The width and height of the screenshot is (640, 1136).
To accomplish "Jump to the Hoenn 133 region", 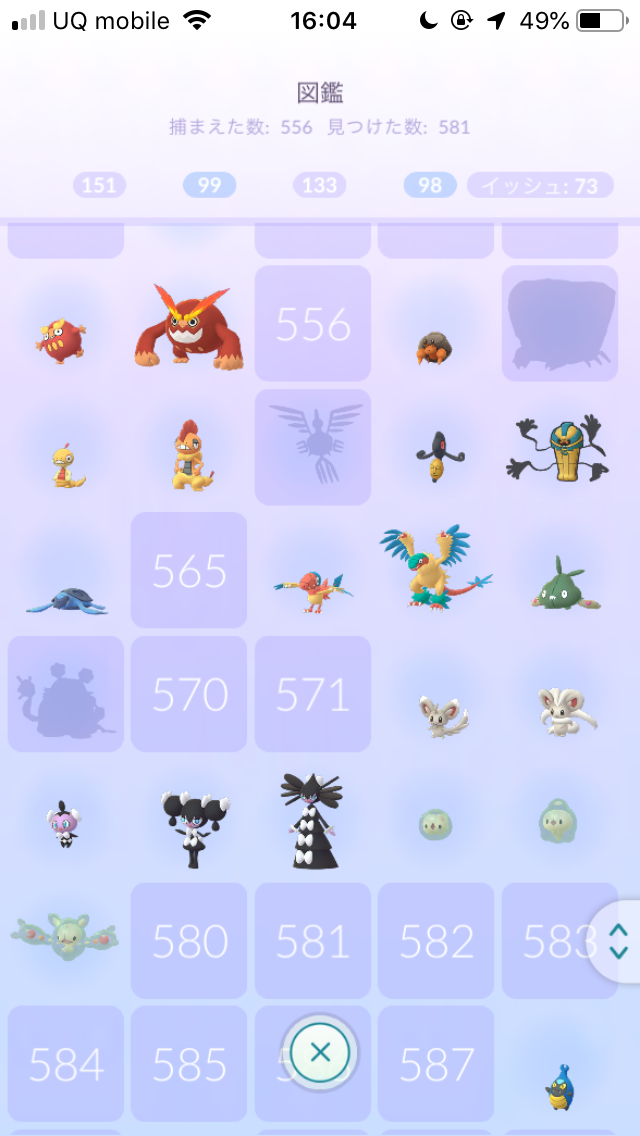I will coord(319,185).
